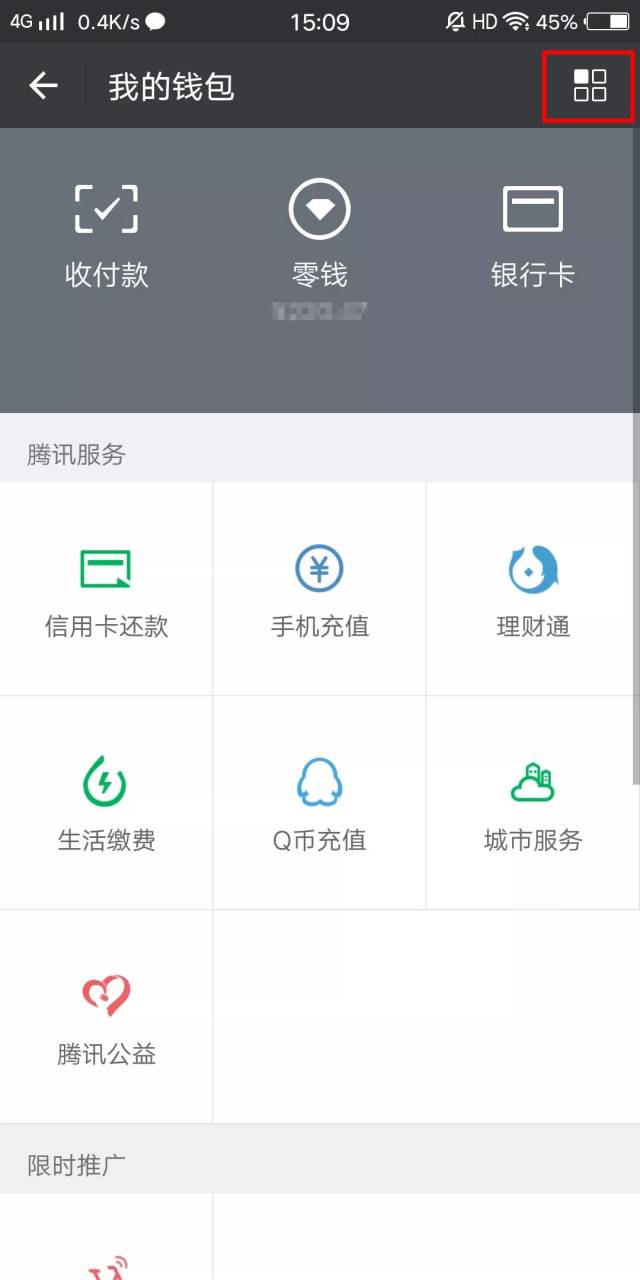The height and width of the screenshot is (1280, 640).
Task: Open 城市服务 city services
Action: tap(533, 803)
